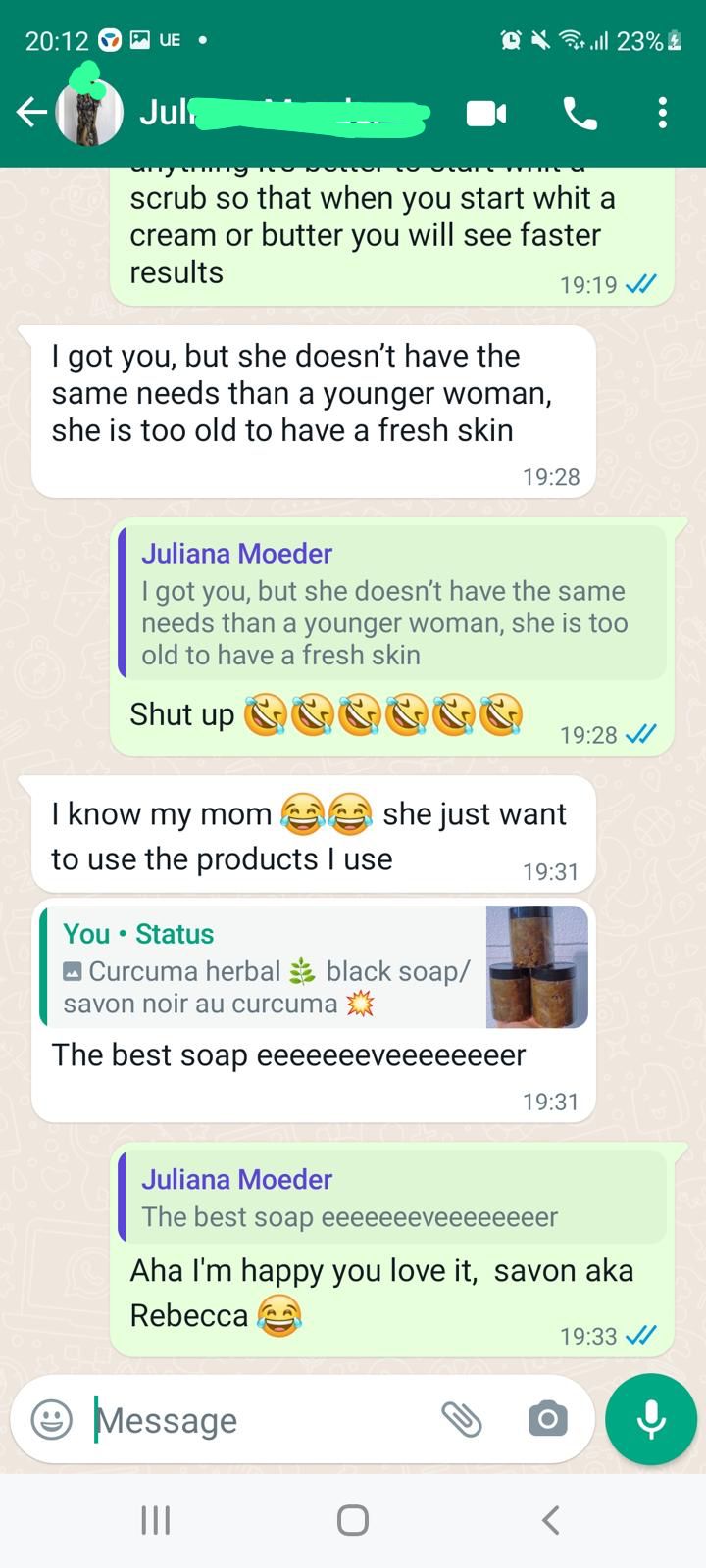Open the camera from the message bar
Image resolution: width=706 pixels, height=1568 pixels.
[547, 1419]
